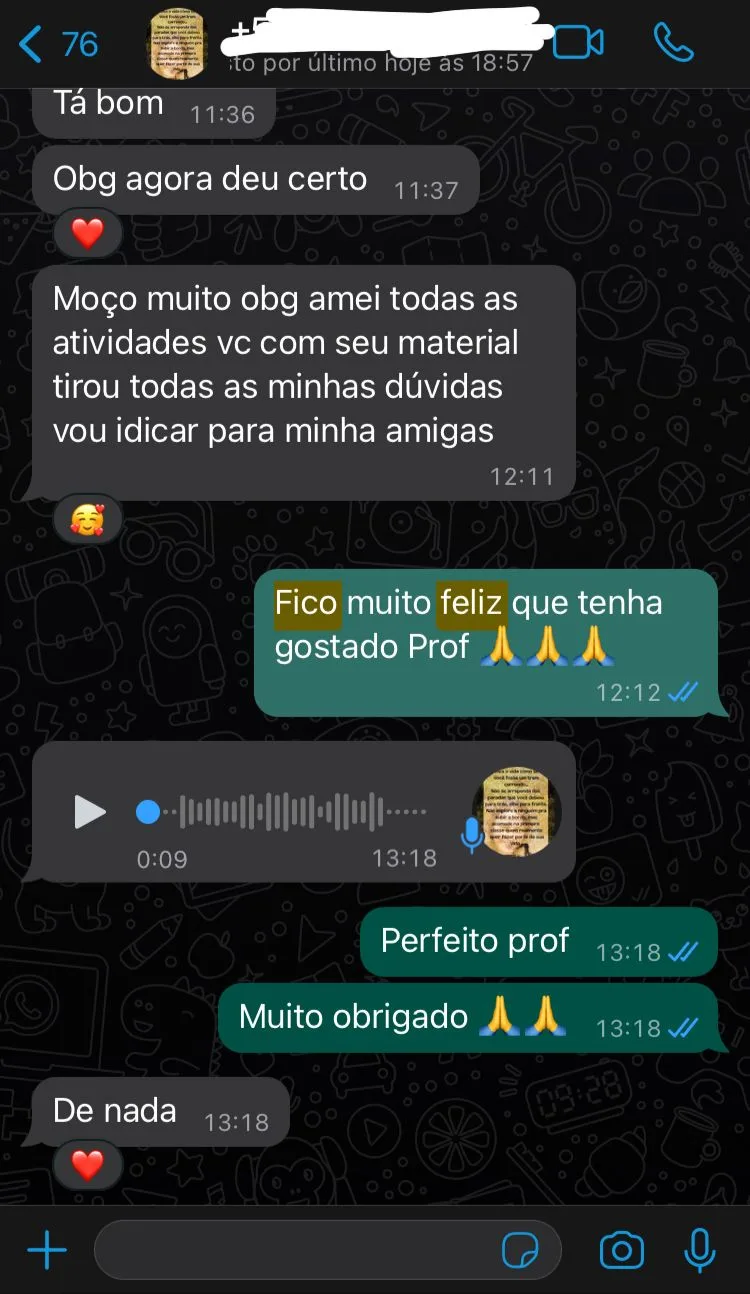Open the attachment plus menu
The height and width of the screenshot is (1294, 750).
coord(47,1250)
